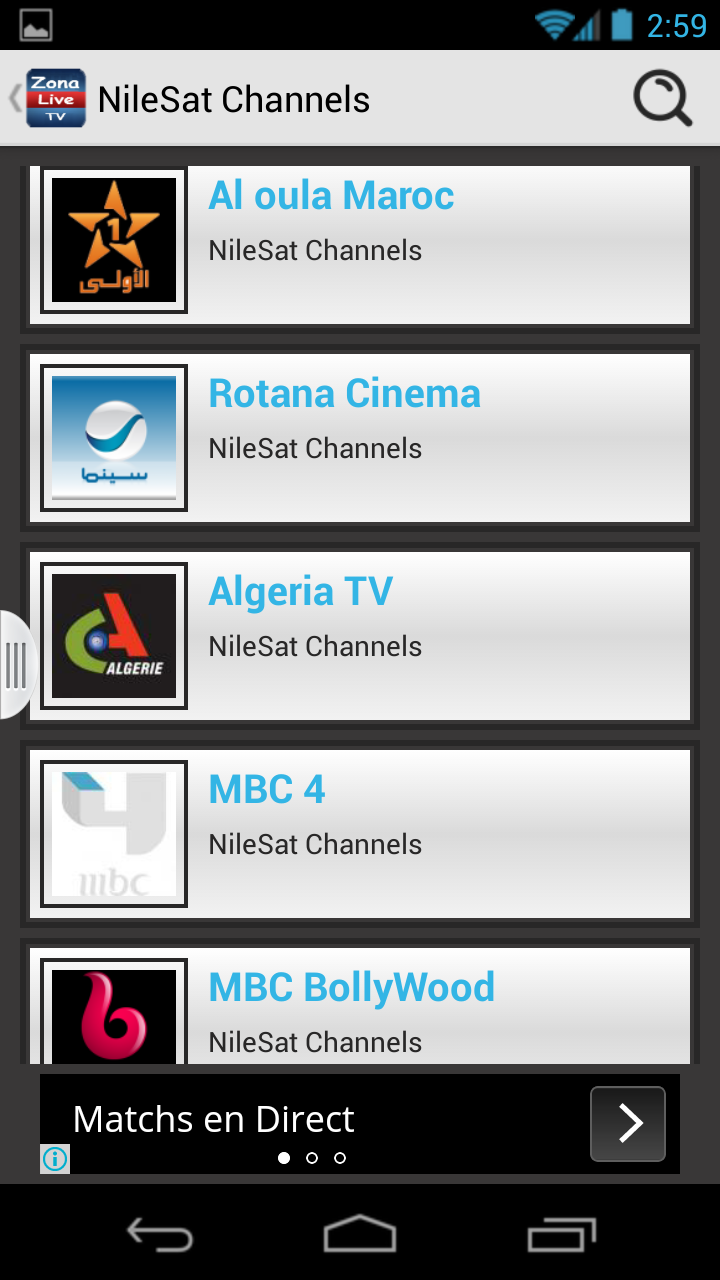Tap the MBC 4 channel logo

click(x=113, y=833)
